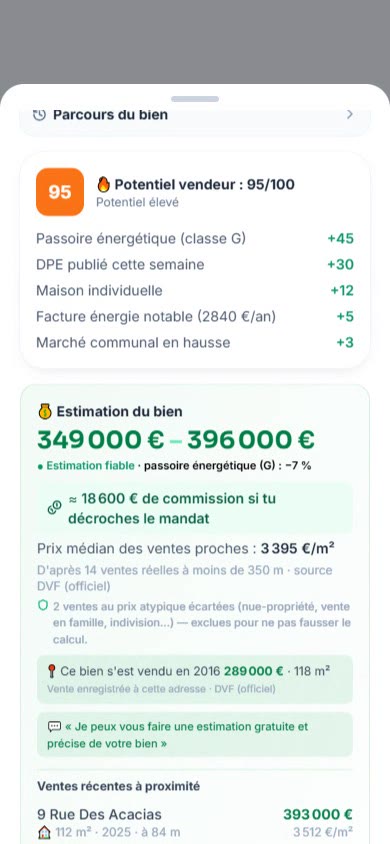This screenshot has width=390, height=844.
Task: Tap the bottom sheet drag handle
Action: tap(195, 99)
